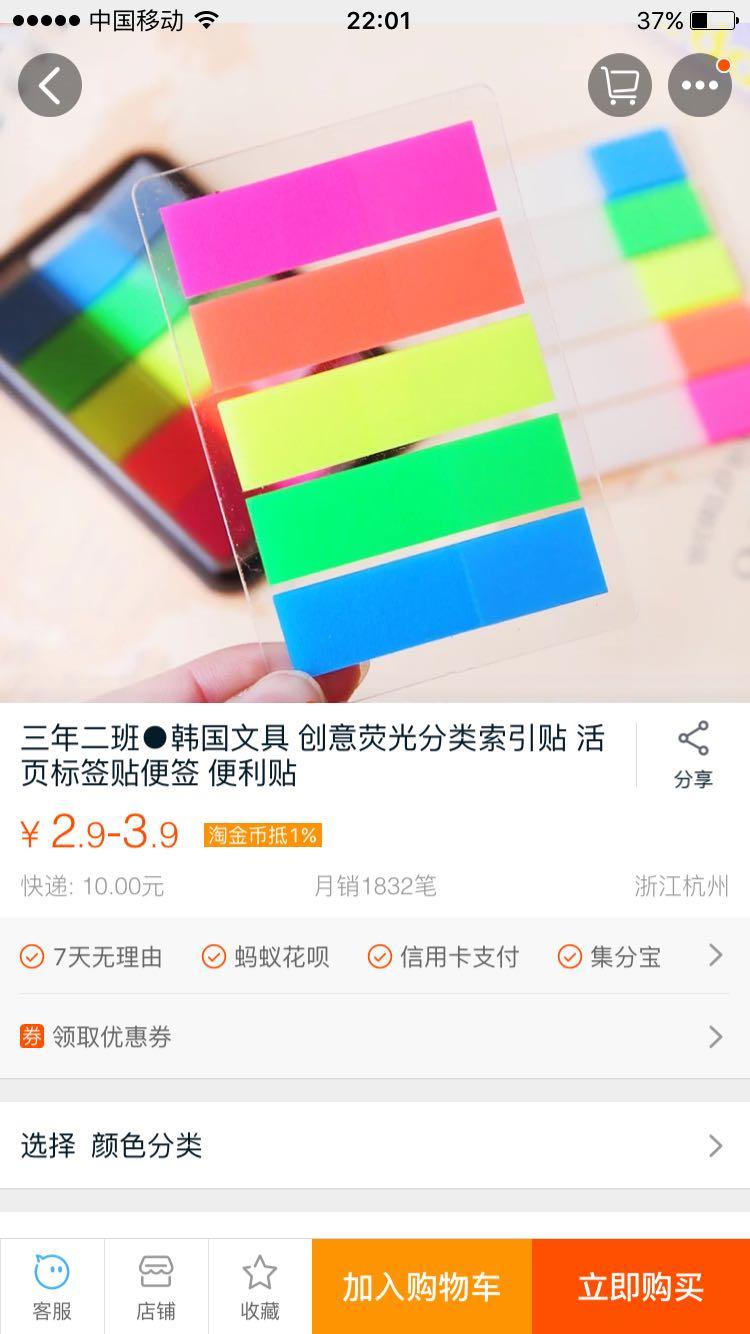Tap 加入购物车 to add to cart
The width and height of the screenshot is (750, 1334).
[422, 1287]
